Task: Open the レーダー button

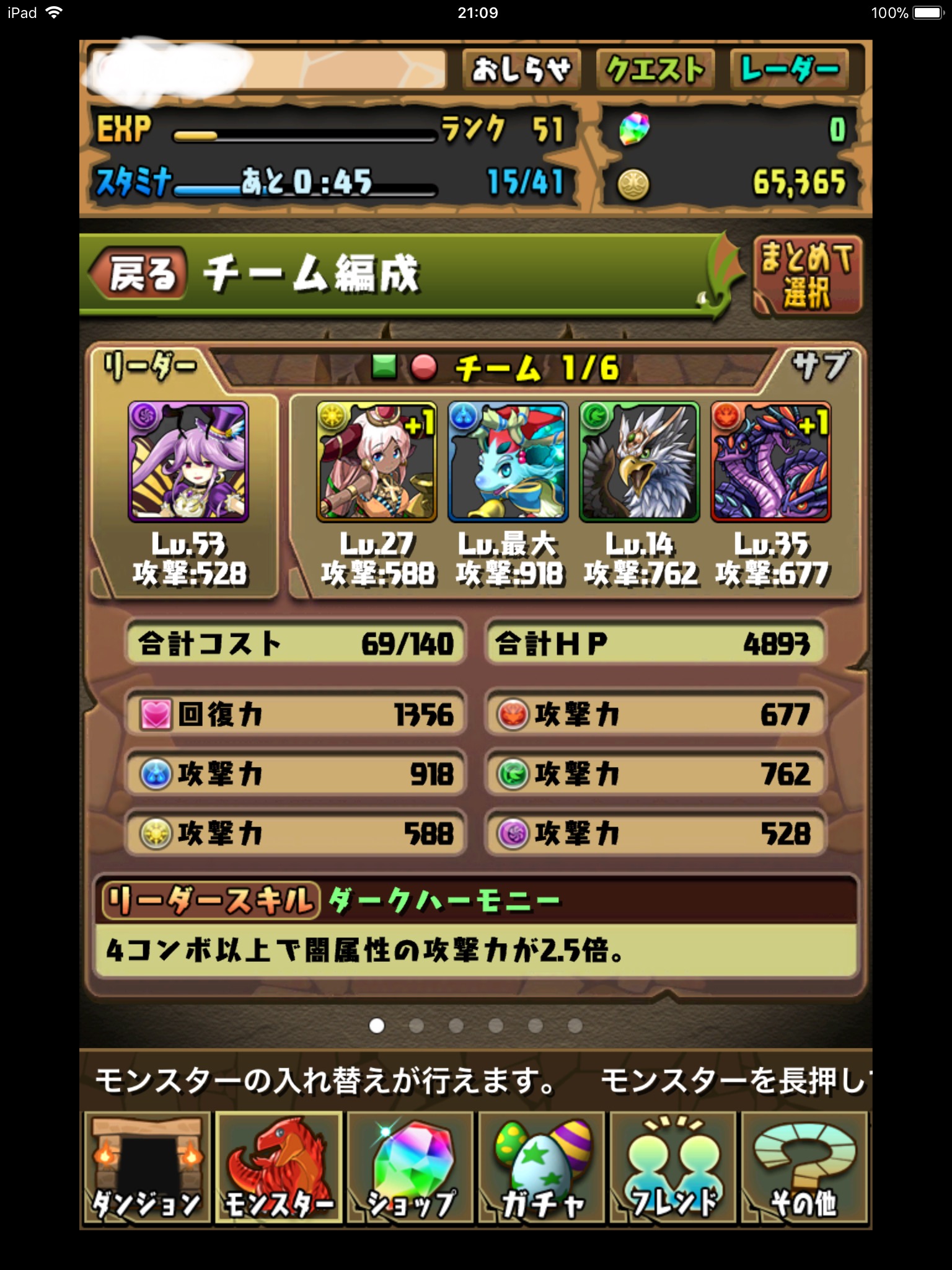Action: point(789,69)
